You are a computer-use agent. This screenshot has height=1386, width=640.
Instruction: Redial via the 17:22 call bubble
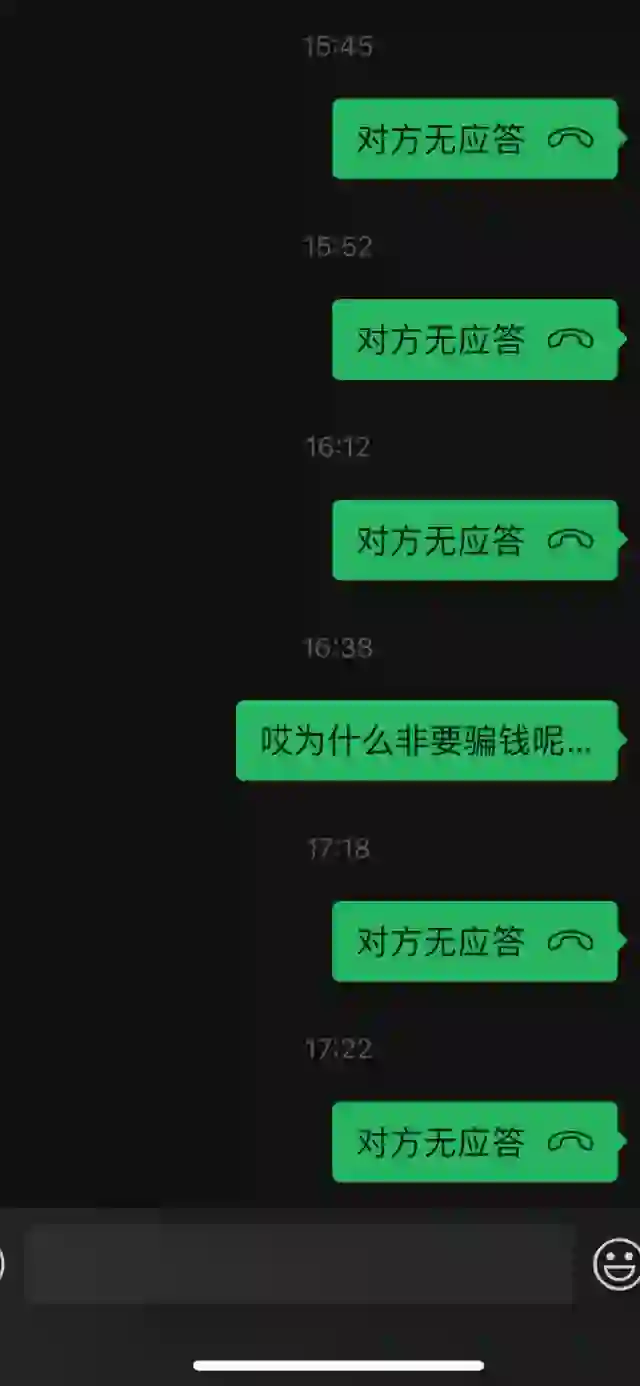pos(475,1142)
